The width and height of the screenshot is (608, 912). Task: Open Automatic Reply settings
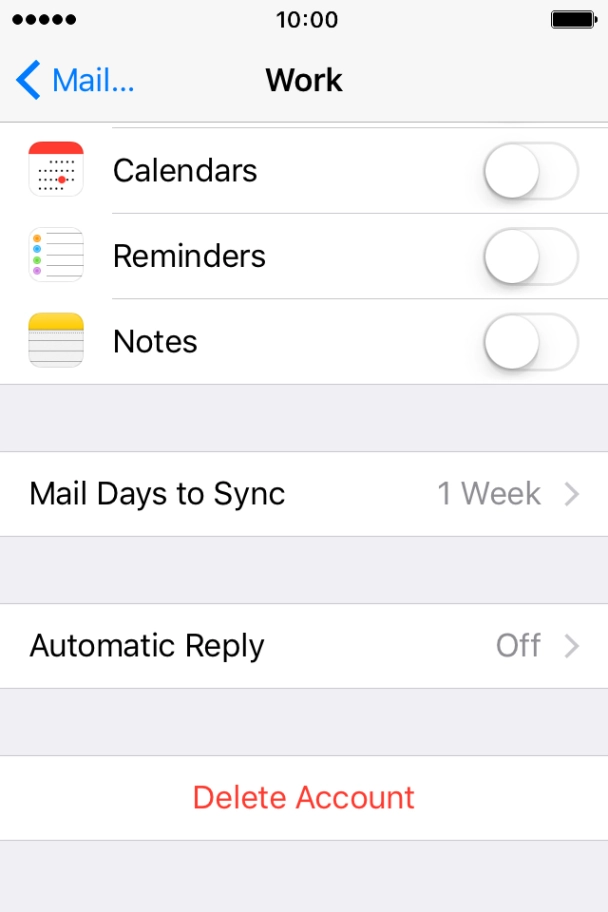(304, 646)
